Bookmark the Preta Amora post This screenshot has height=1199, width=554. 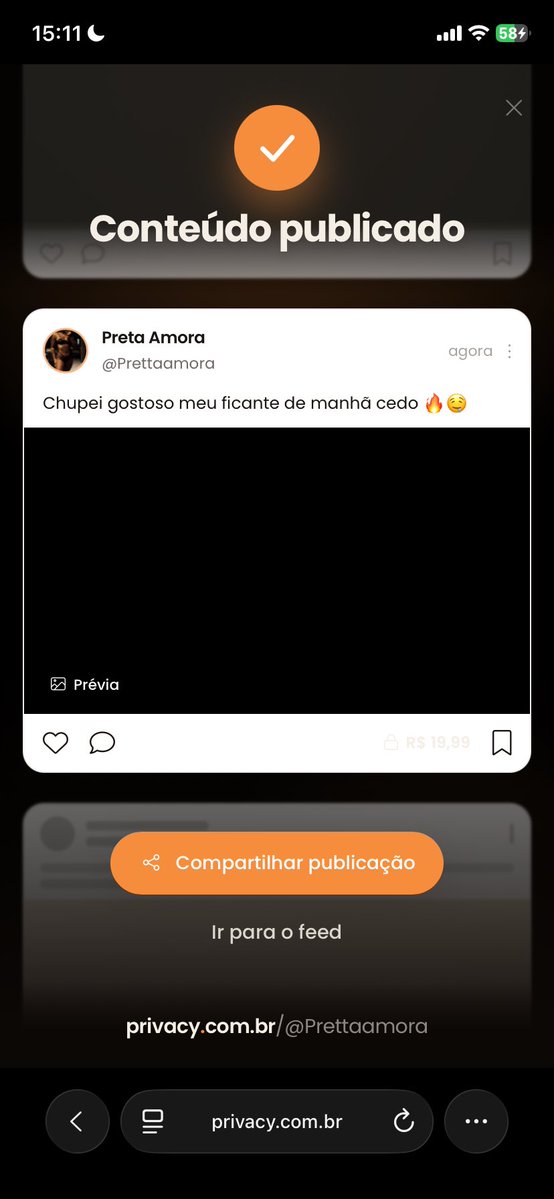coord(502,742)
